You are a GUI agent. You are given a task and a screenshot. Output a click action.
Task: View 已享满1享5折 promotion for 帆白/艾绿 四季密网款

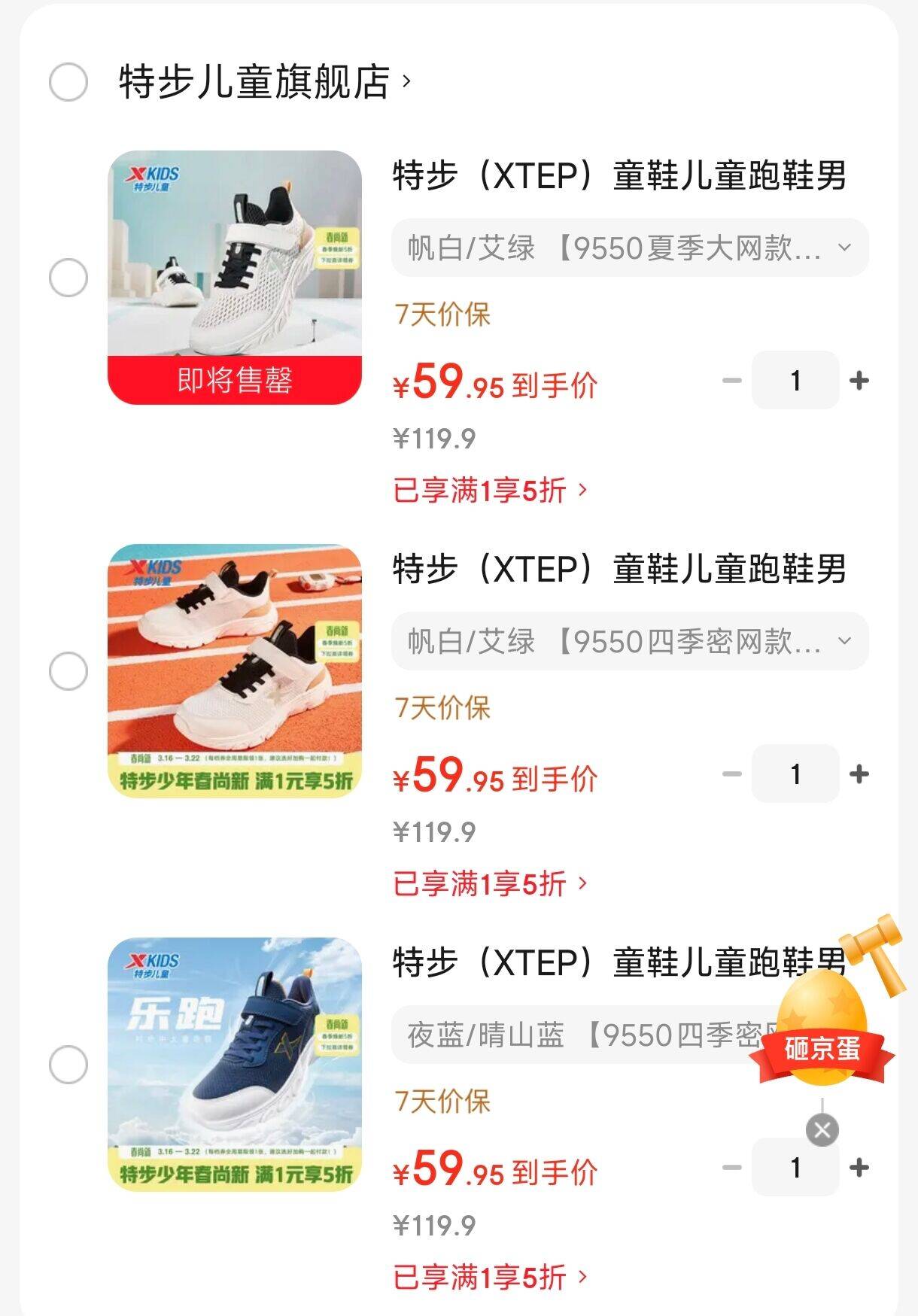(489, 884)
